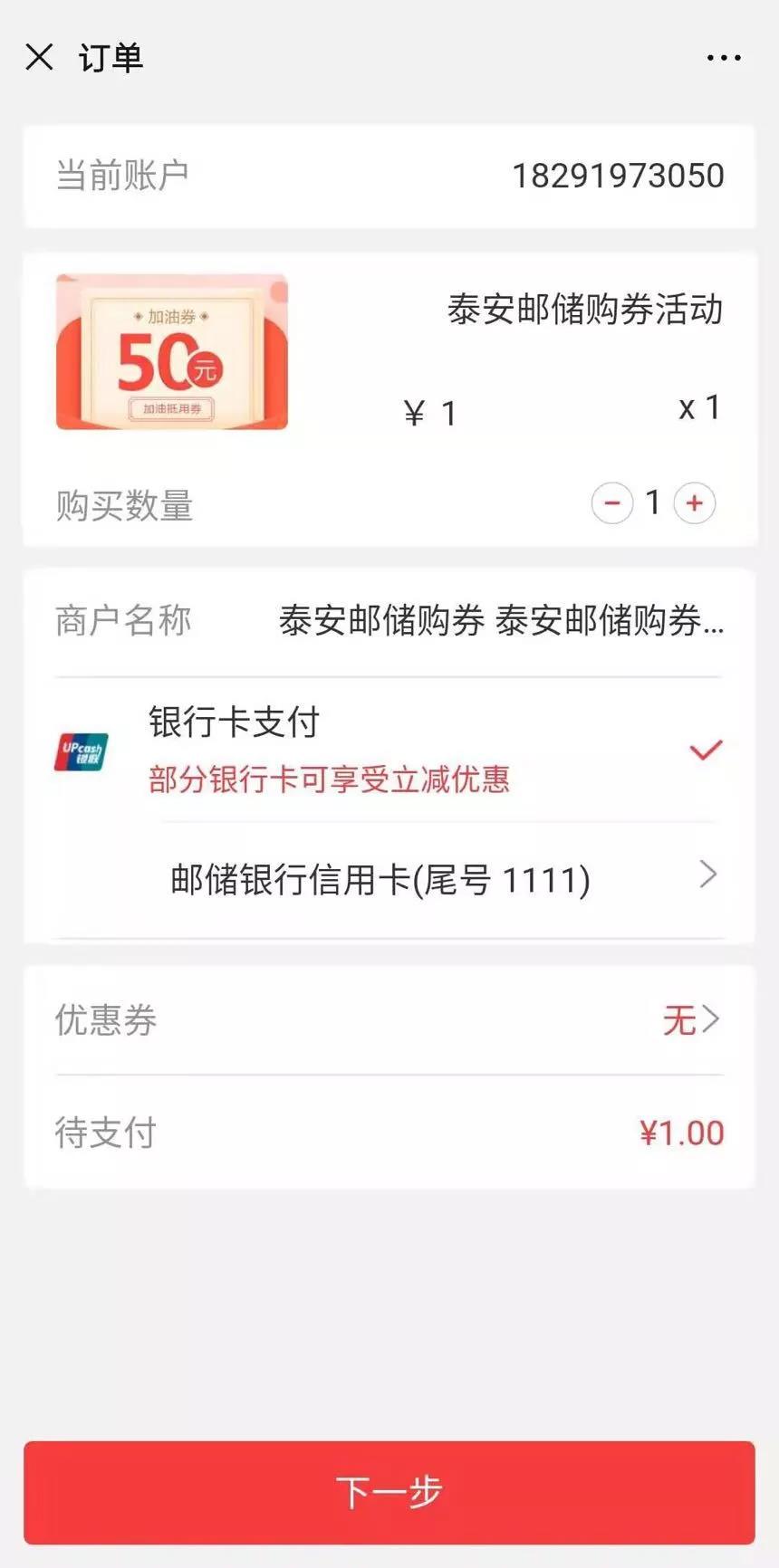Tap 下一步 to continue
The height and width of the screenshot is (1568, 779).
389,1492
